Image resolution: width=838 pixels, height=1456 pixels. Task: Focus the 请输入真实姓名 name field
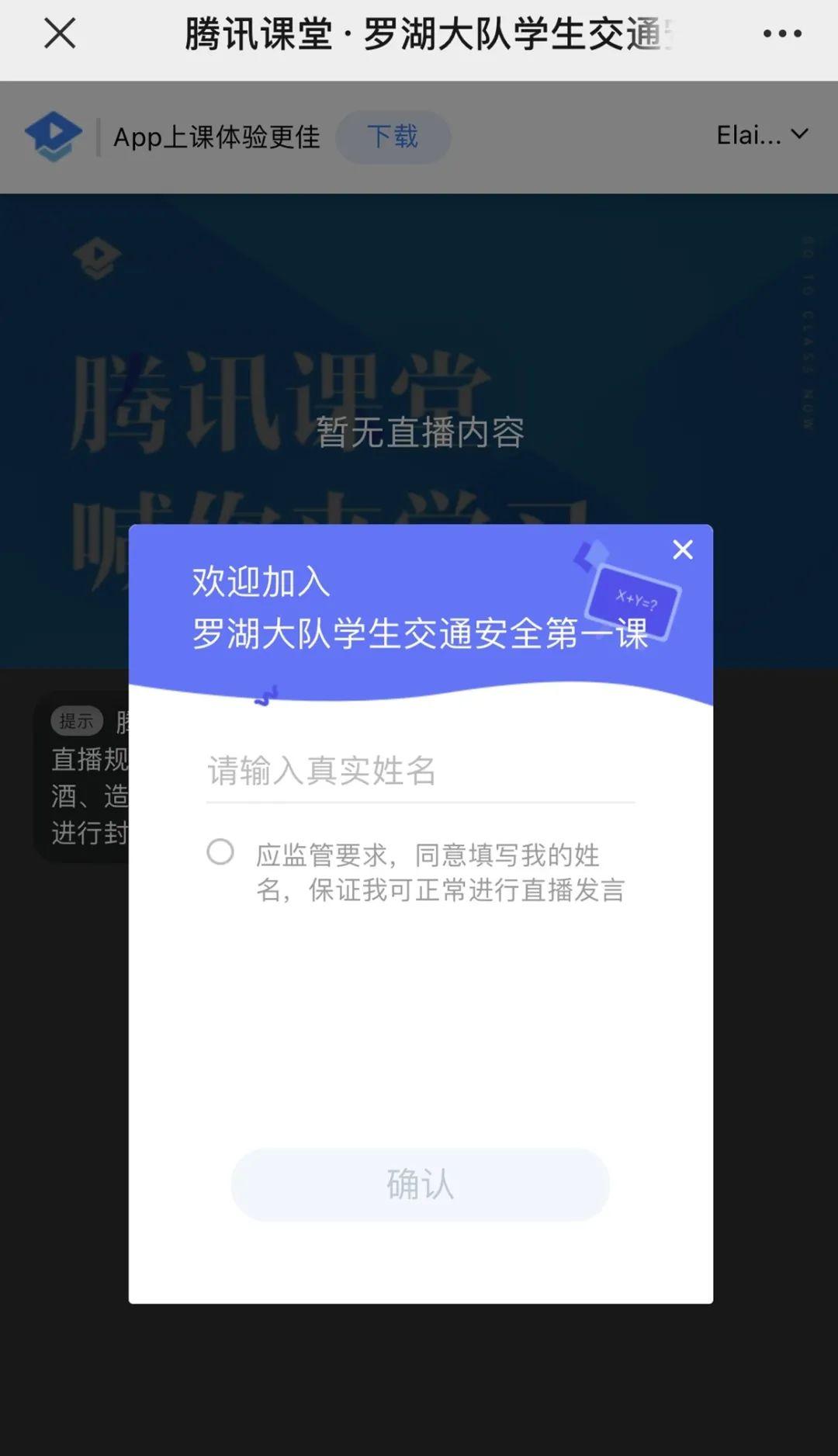[x=419, y=771]
